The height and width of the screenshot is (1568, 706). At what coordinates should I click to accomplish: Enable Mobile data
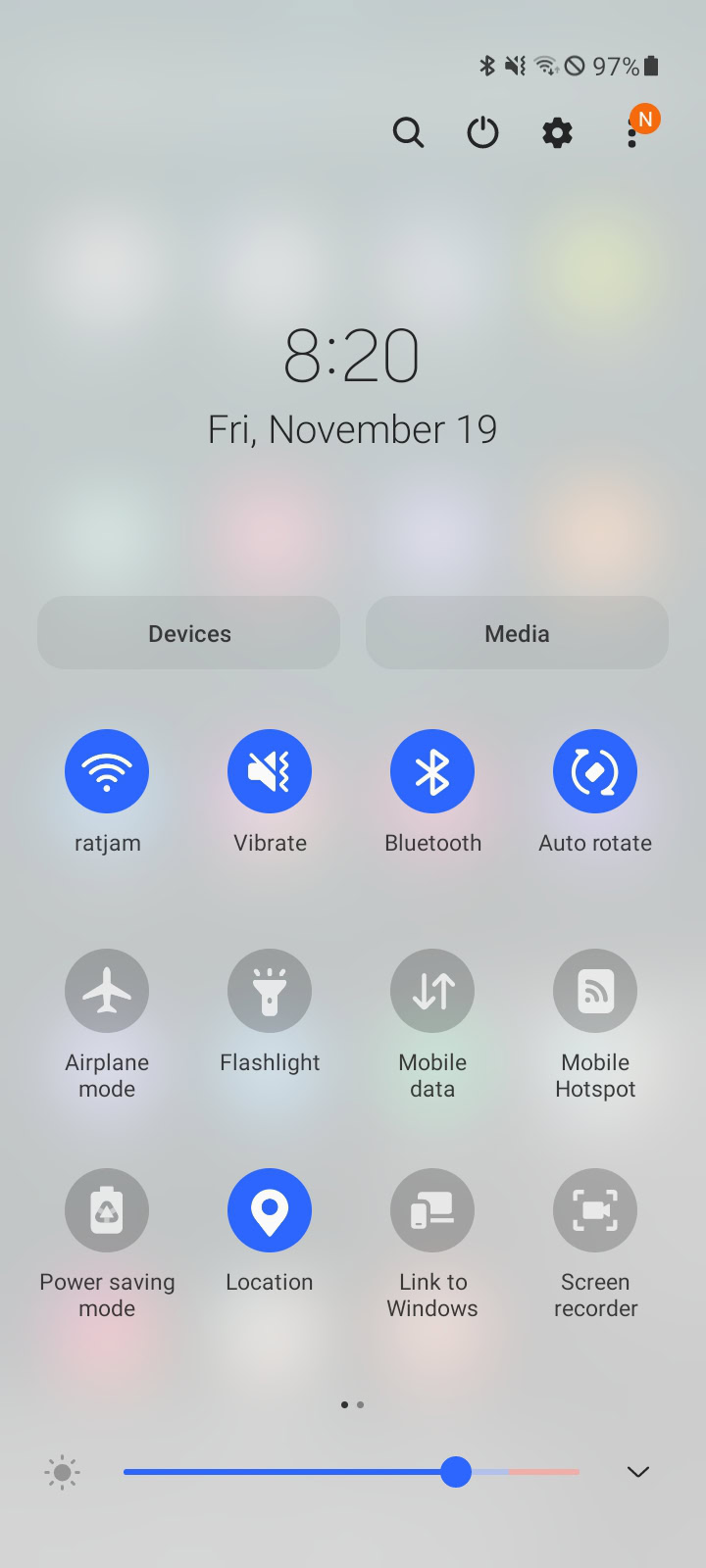click(x=432, y=991)
